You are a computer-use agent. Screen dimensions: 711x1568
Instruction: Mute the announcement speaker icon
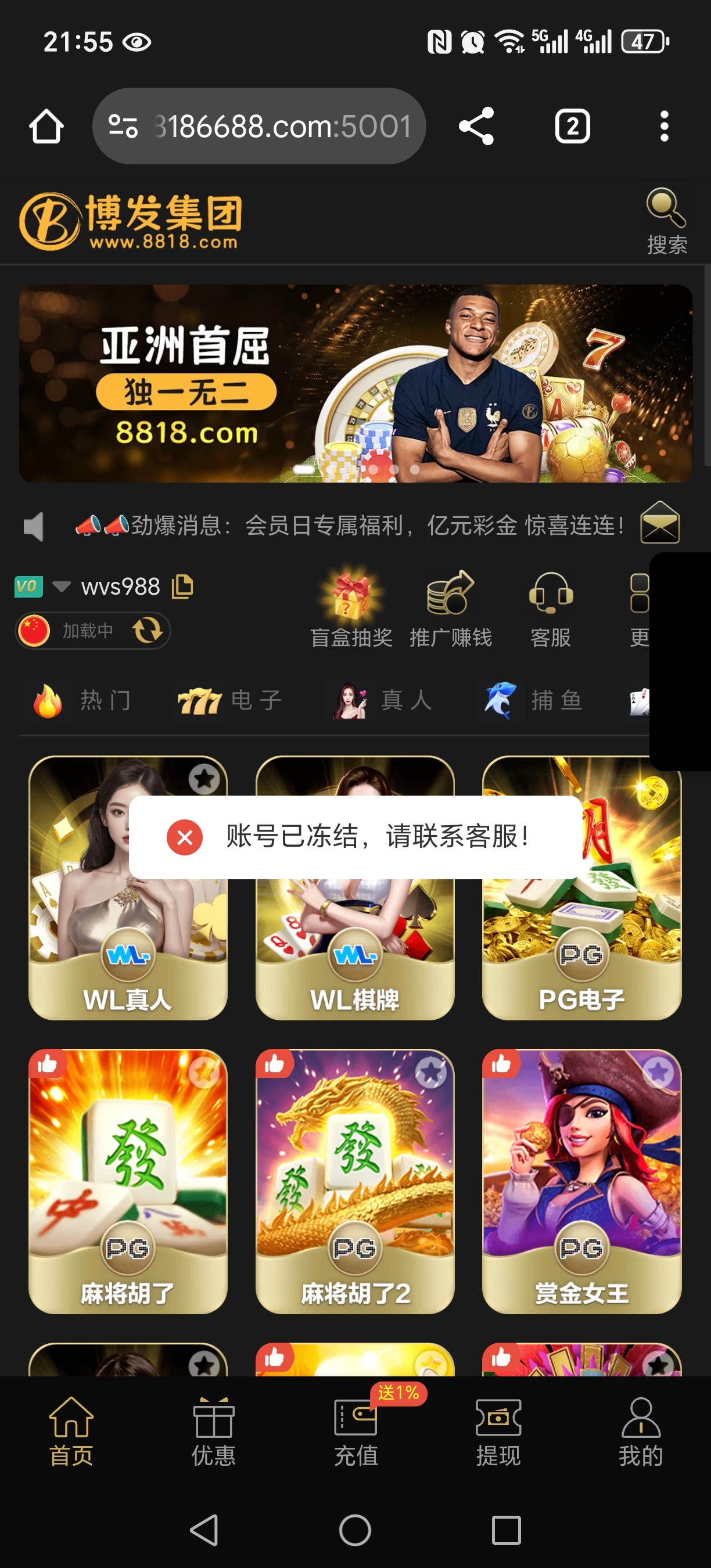[x=34, y=526]
